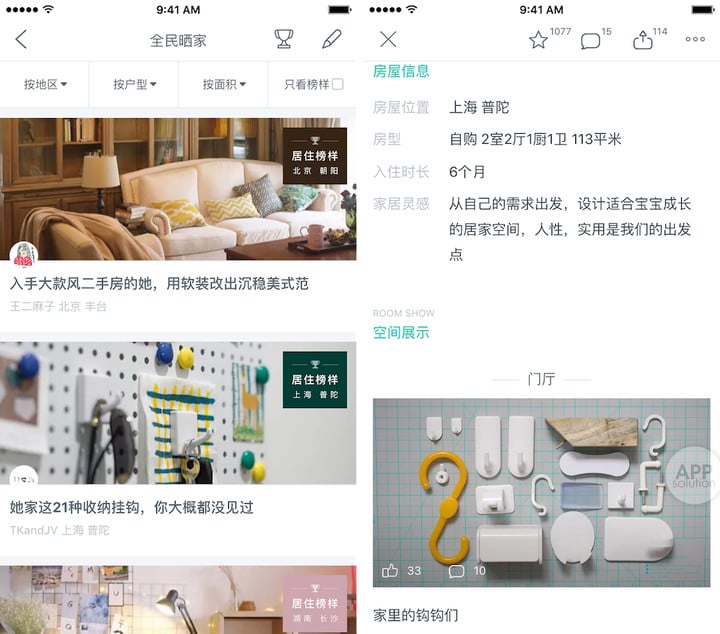Screen dimensions: 720x634
Task: Expand the 按地区 filter
Action: click(45, 85)
